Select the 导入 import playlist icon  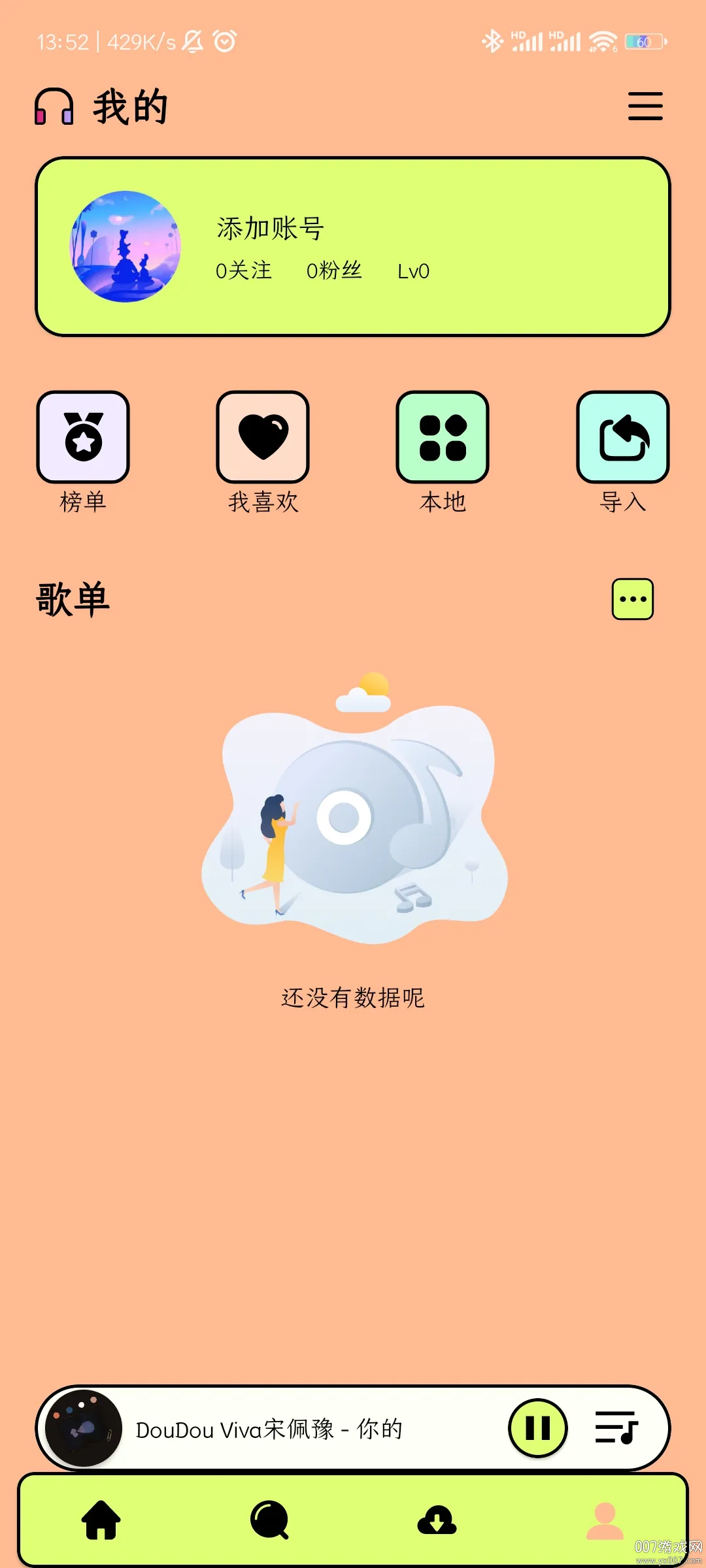pyautogui.click(x=623, y=438)
